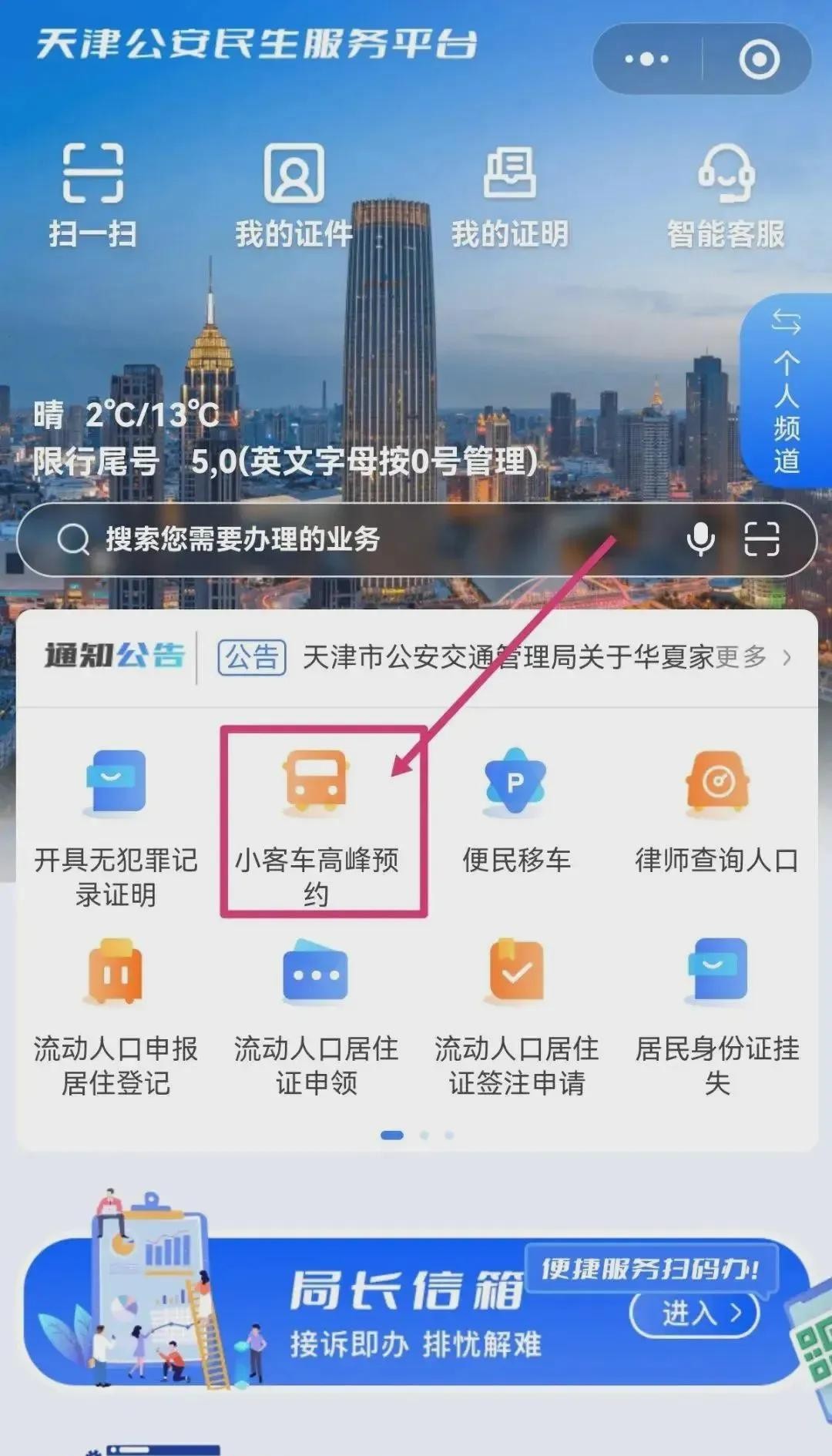This screenshot has width=832, height=1456.
Task: Open 小客车高峰预约 service
Action: coord(317,824)
